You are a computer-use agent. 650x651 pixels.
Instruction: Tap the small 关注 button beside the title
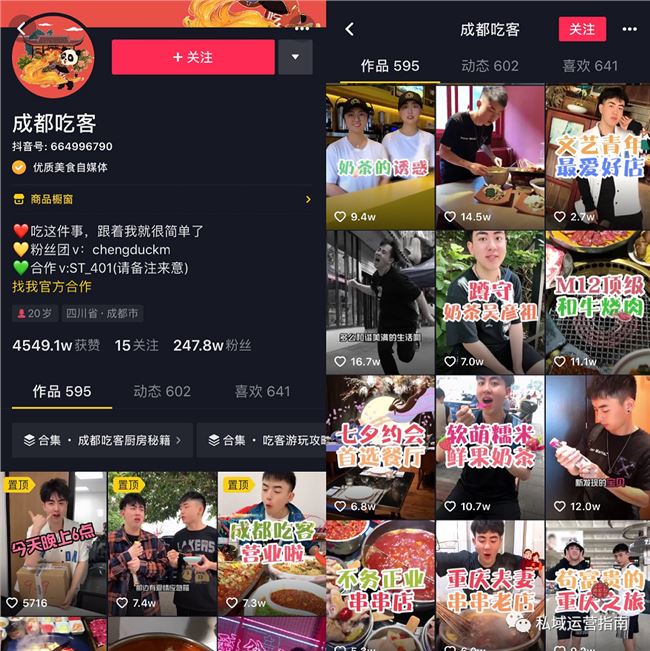(582, 29)
